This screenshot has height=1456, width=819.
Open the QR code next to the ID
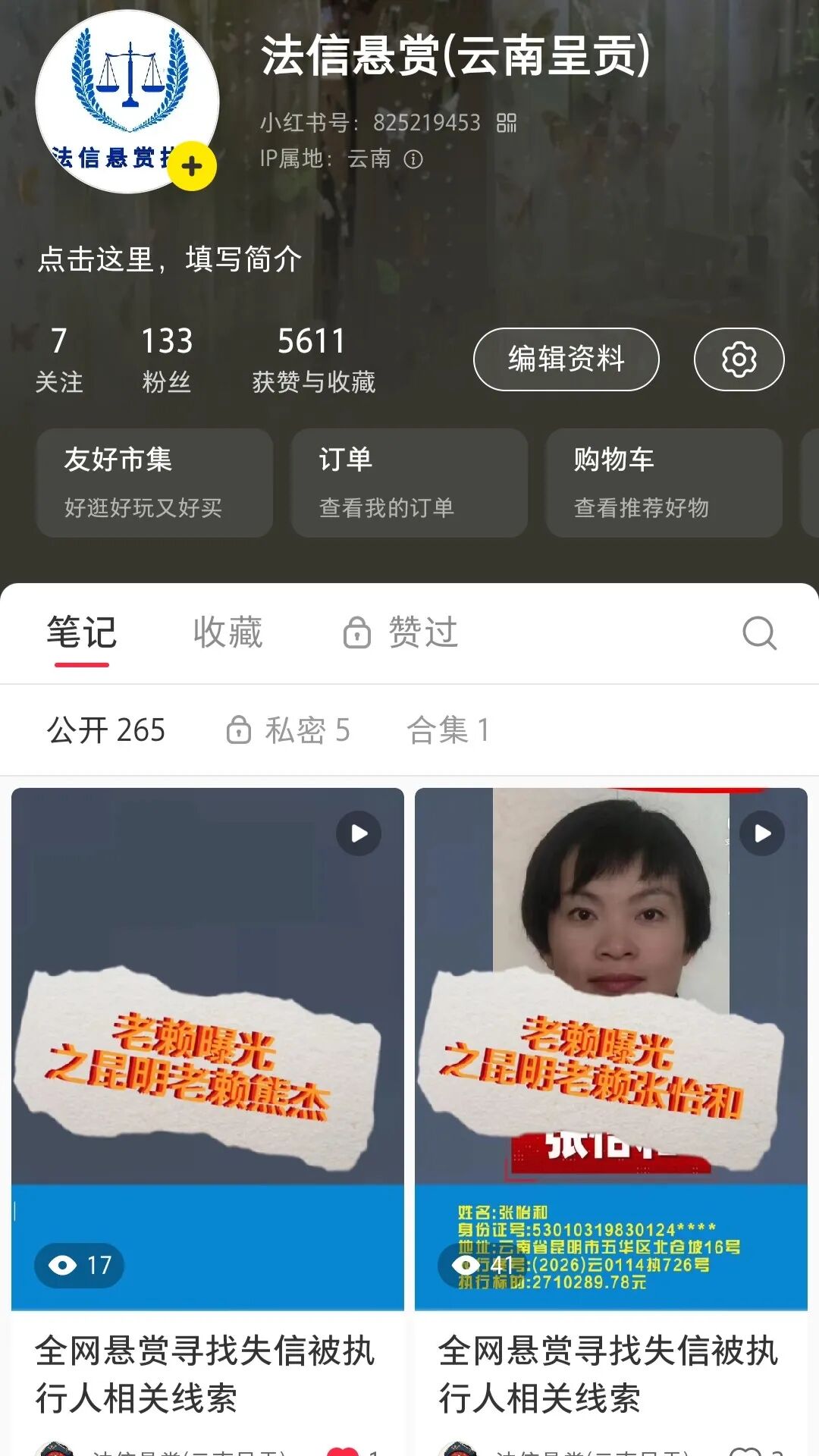[x=507, y=122]
